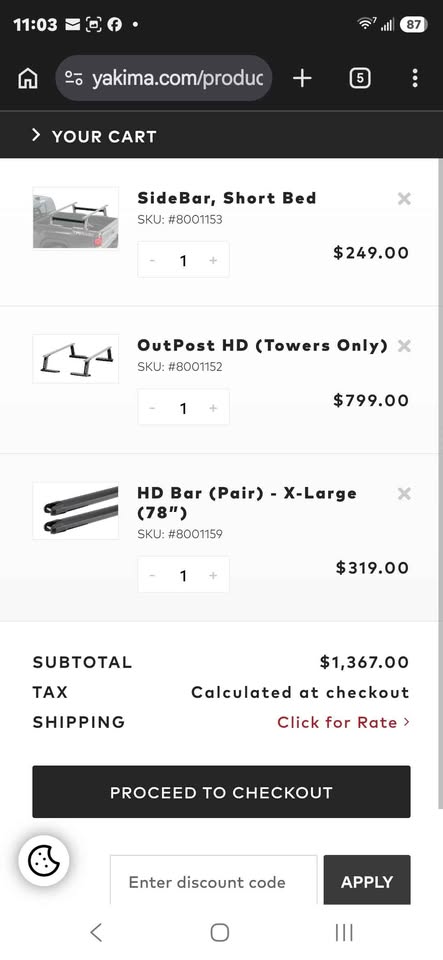Tap the Enter discount code field

[x=214, y=882]
